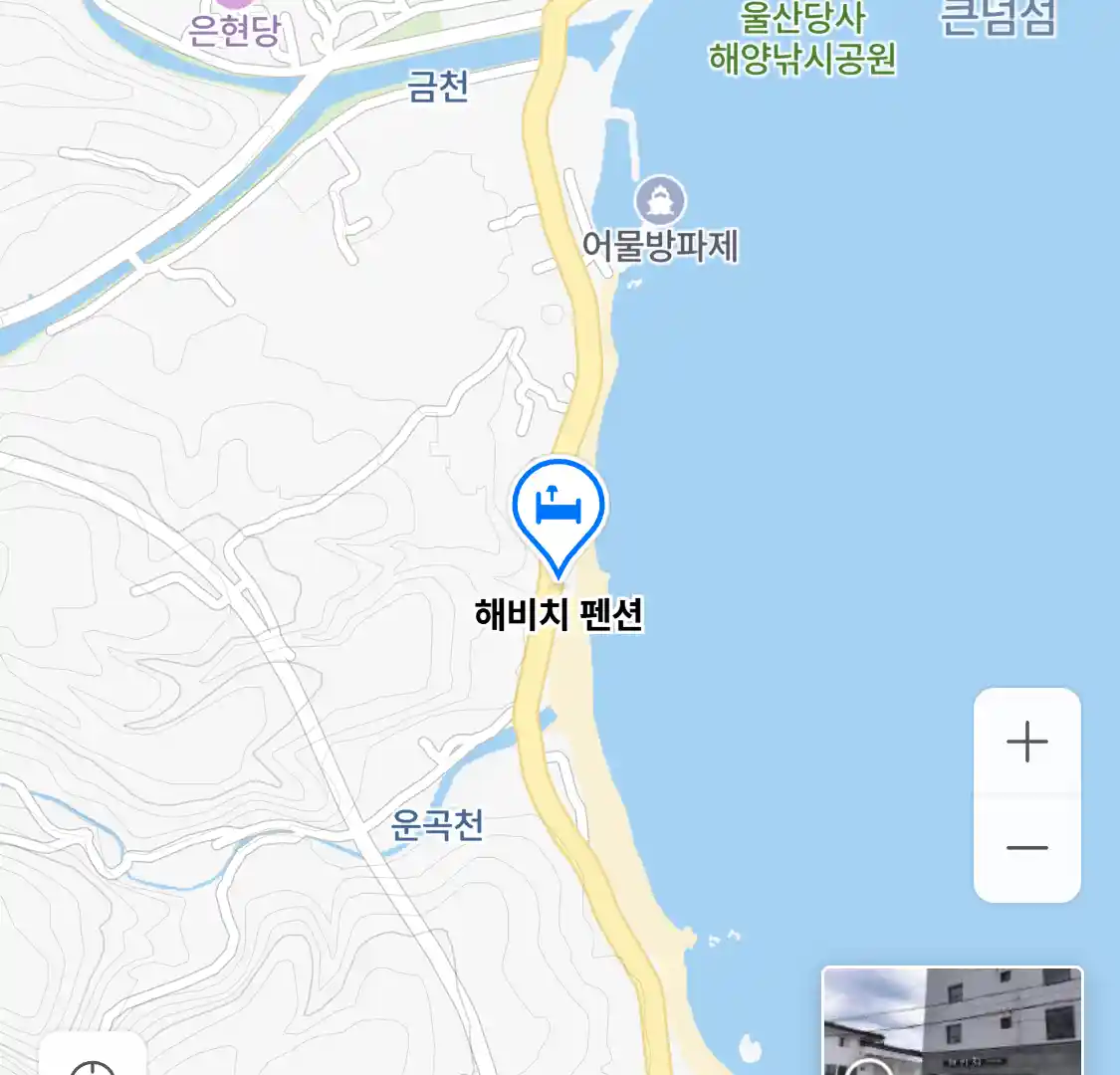Open the street view photo thumbnail
Screen dimensions: 1120x1075
tap(952, 1021)
